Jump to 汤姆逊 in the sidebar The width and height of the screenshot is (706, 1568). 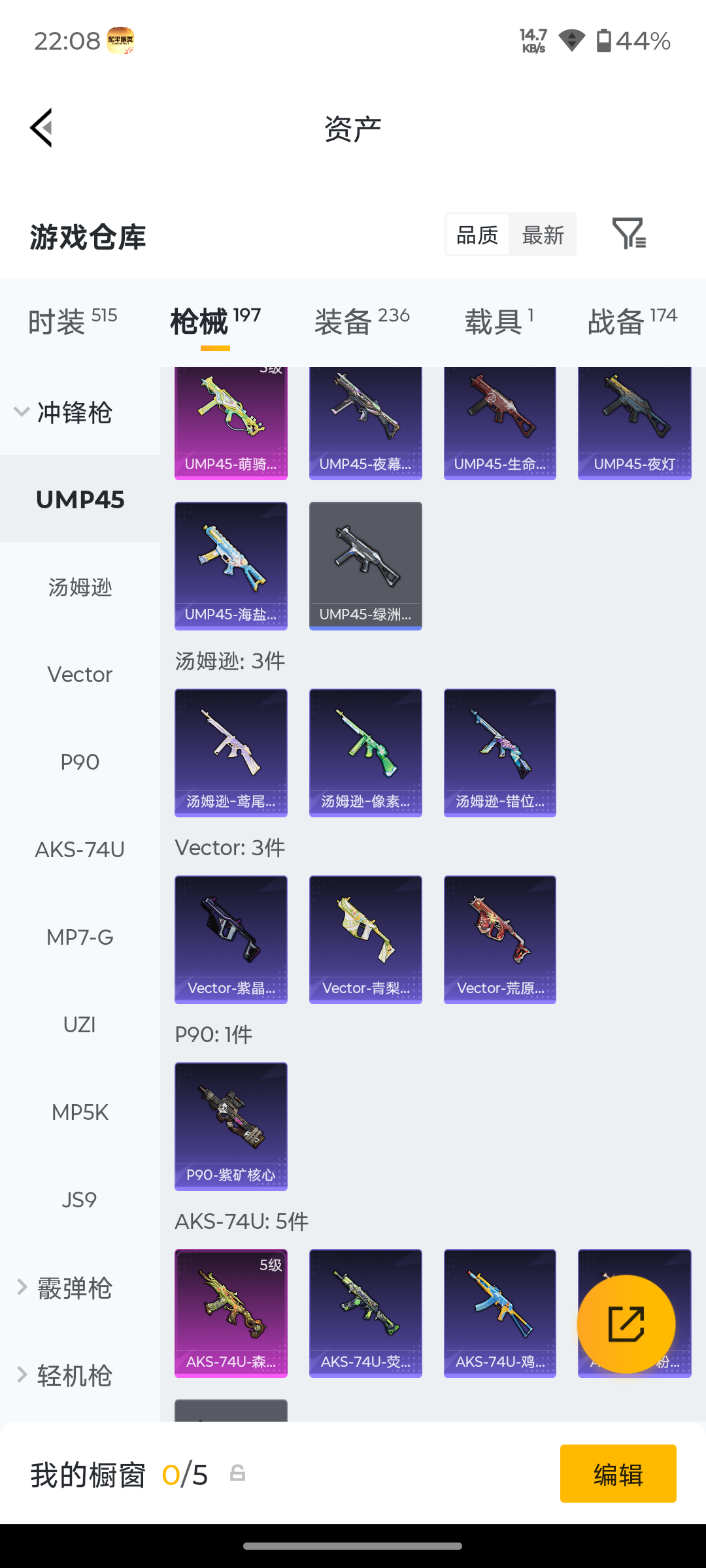click(x=80, y=587)
